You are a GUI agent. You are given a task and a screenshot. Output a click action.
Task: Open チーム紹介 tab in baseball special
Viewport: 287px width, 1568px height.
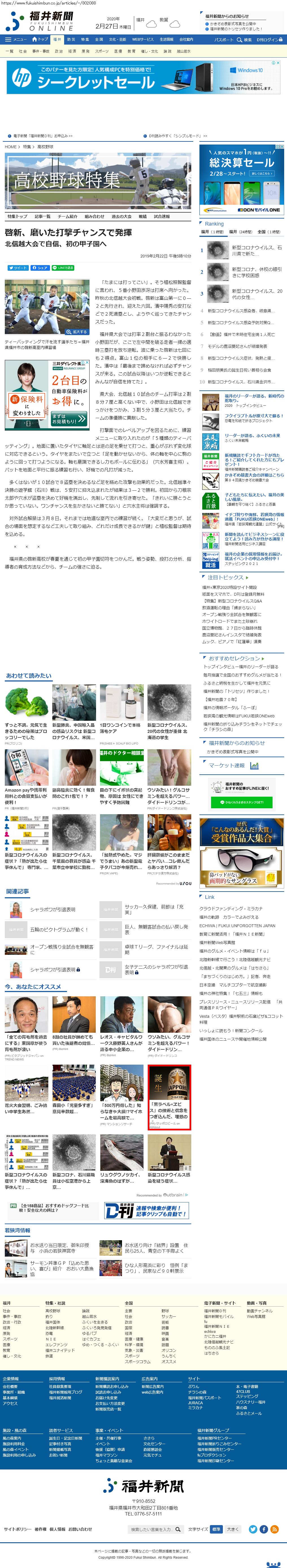pos(67,216)
